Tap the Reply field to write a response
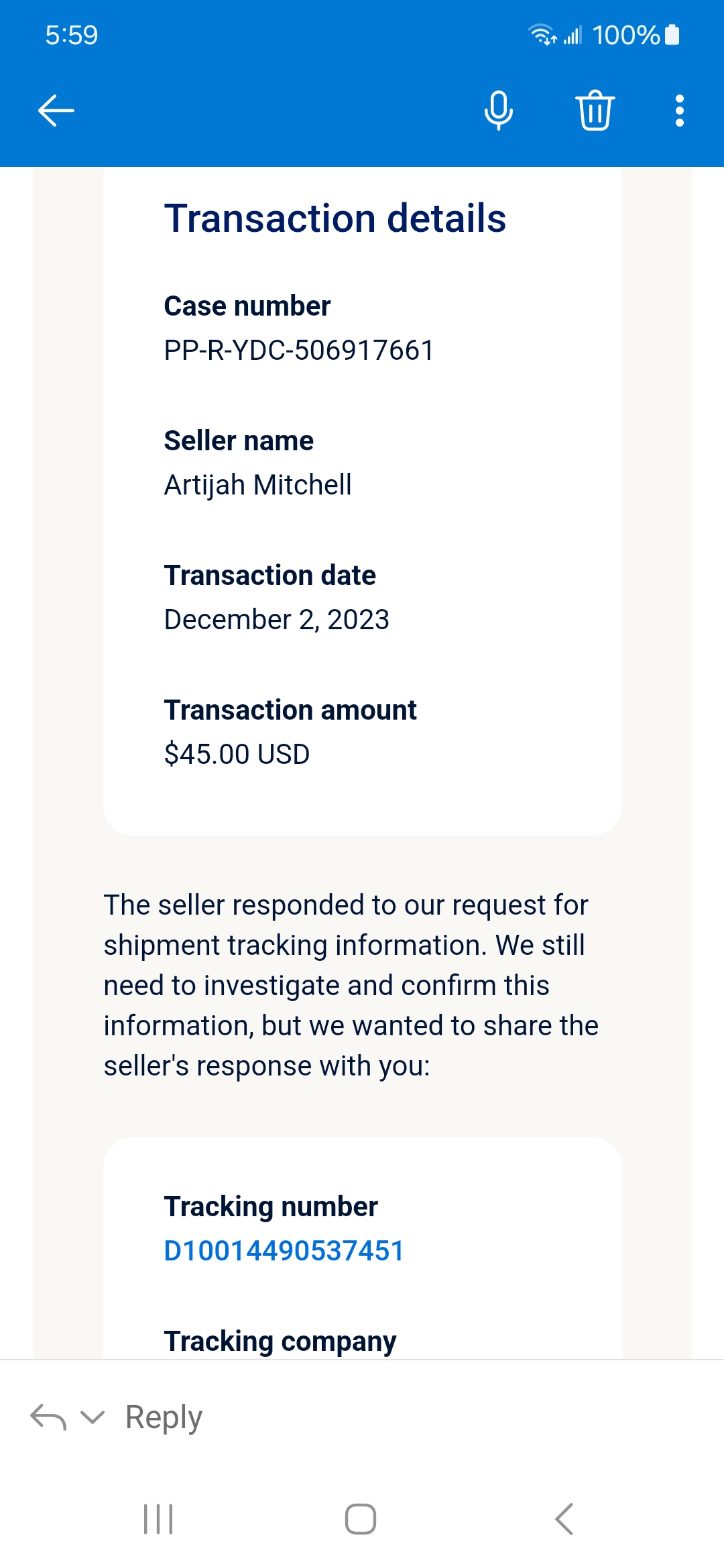The image size is (724, 1568). (164, 1417)
